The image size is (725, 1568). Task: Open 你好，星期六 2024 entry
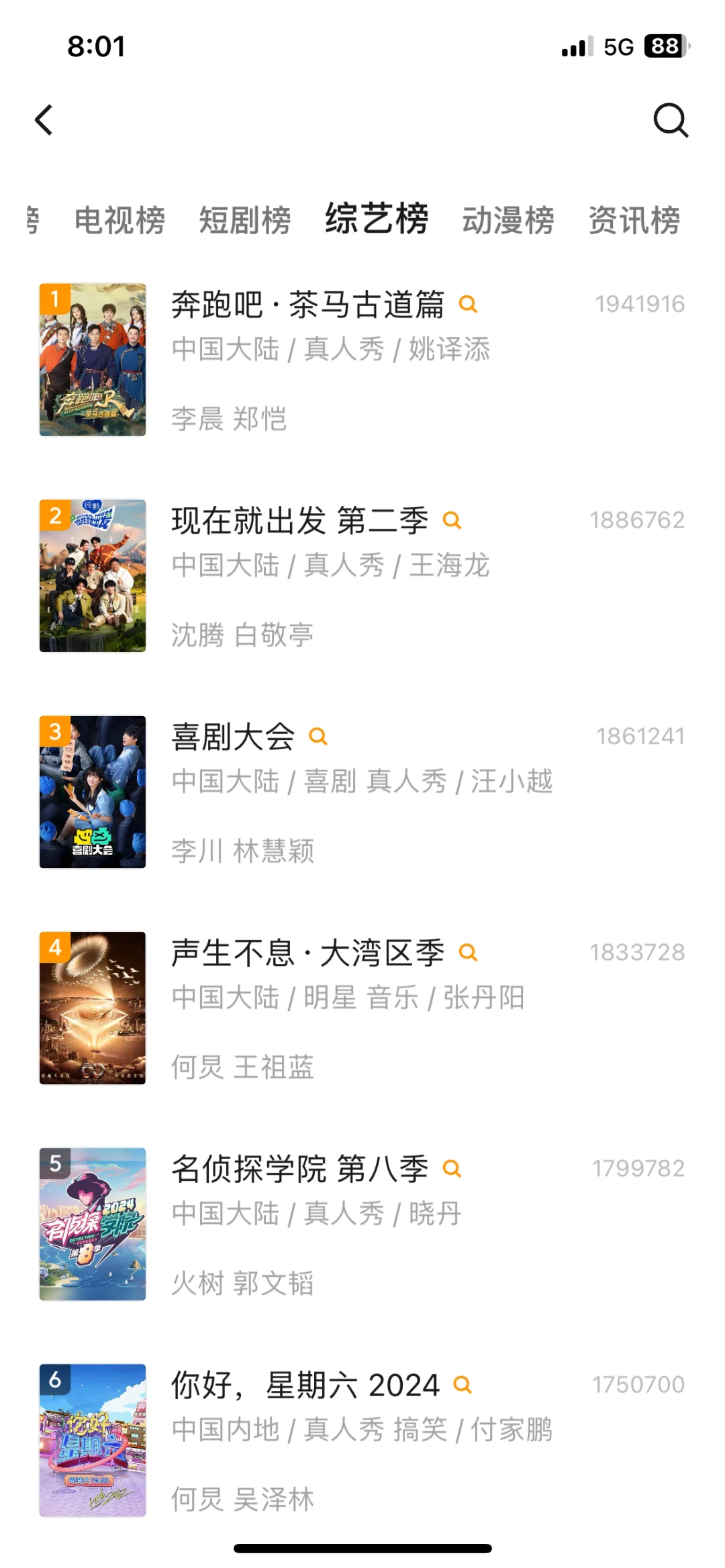click(305, 1386)
